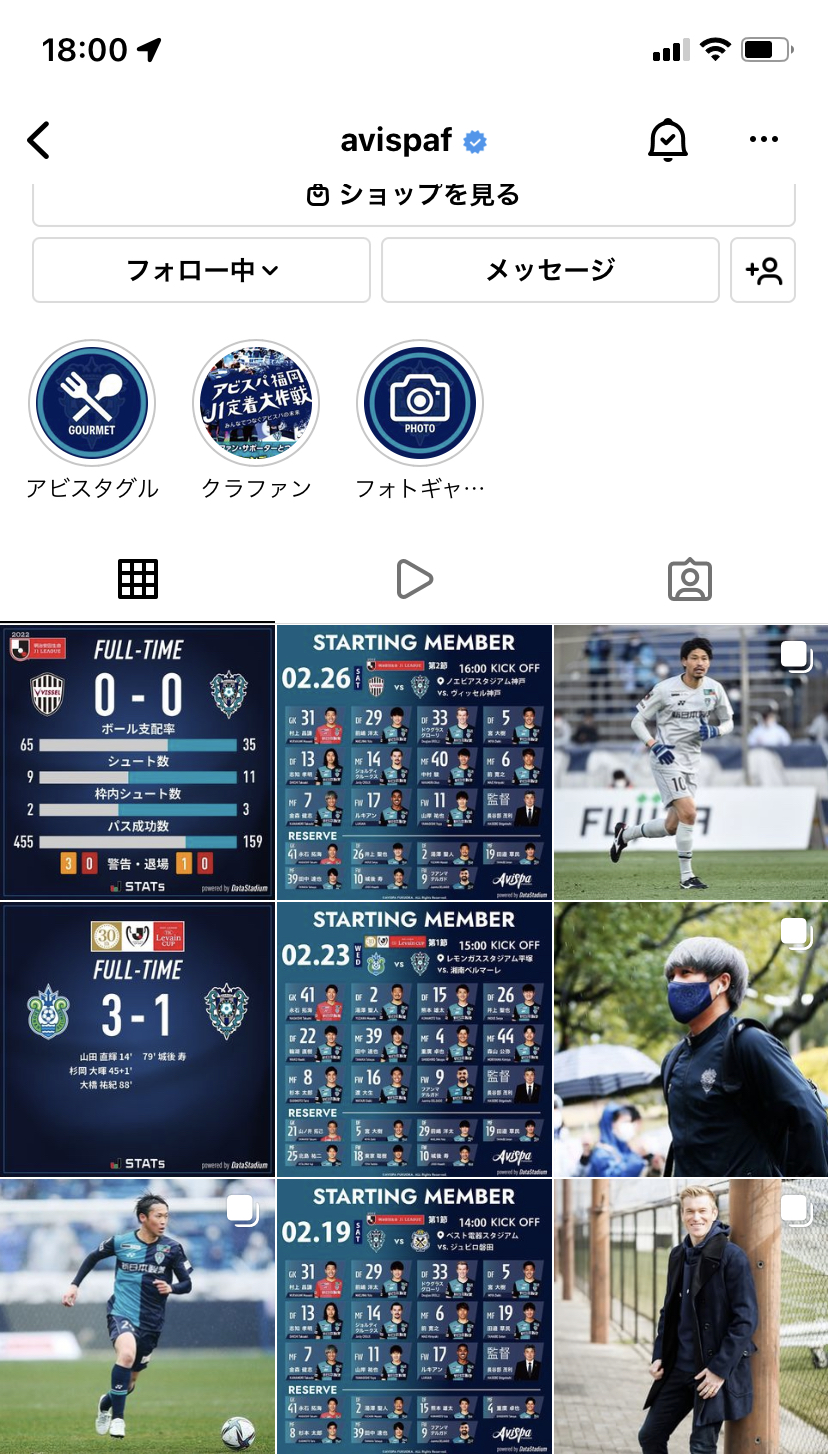The width and height of the screenshot is (828, 1454).
Task: Open the masked grey-haired man post
Action: click(691, 1039)
